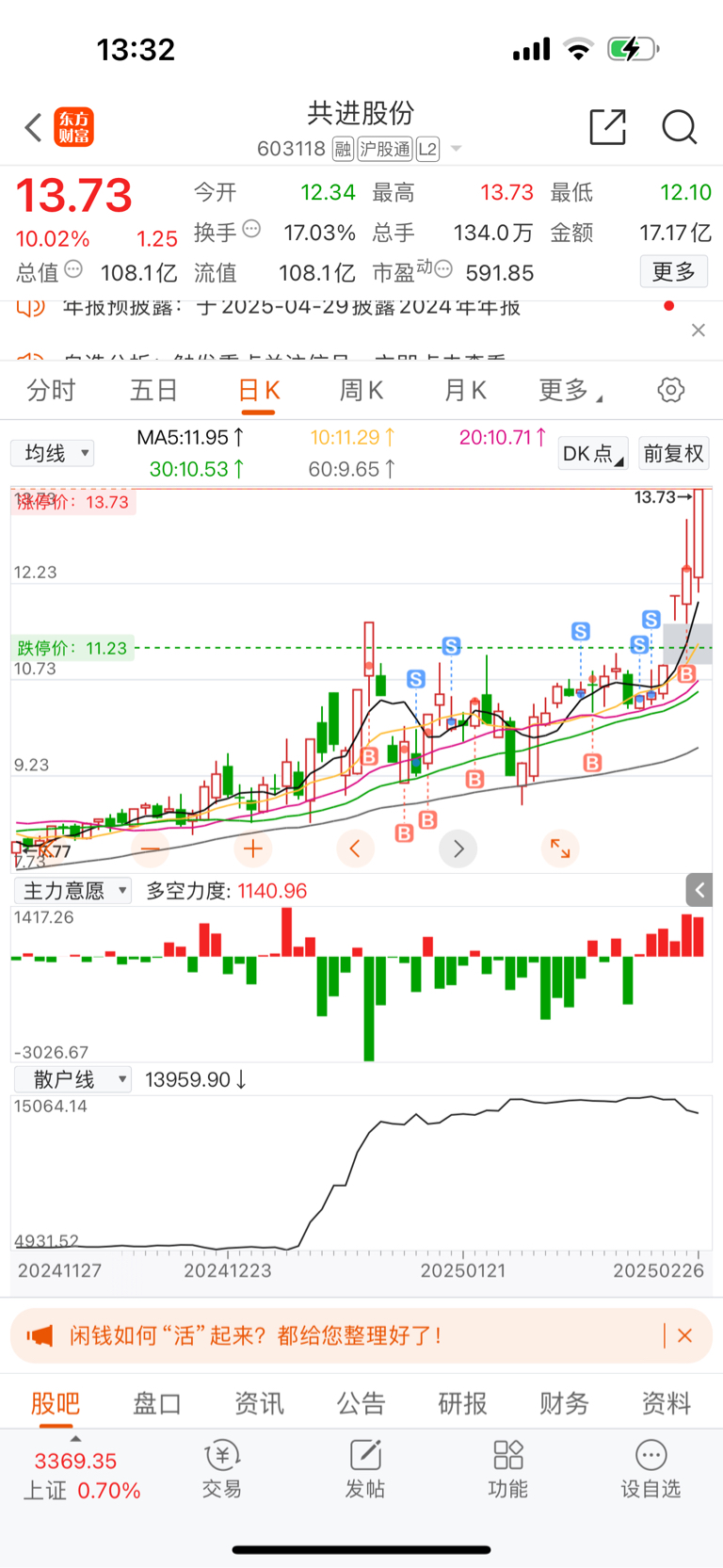Select the 月K chart tab
Image resolution: width=723 pixels, height=1568 pixels.
pos(465,390)
